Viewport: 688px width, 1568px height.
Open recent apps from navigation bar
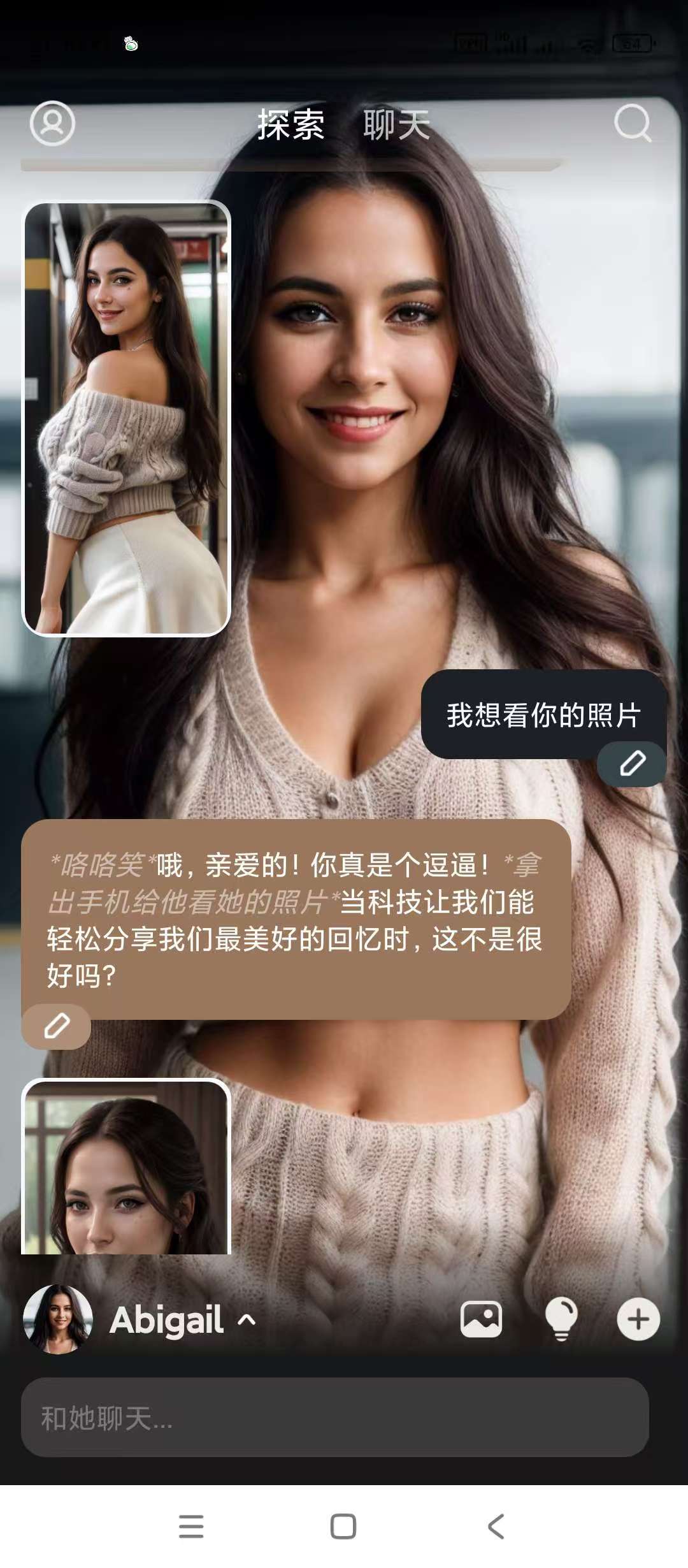point(191,1527)
